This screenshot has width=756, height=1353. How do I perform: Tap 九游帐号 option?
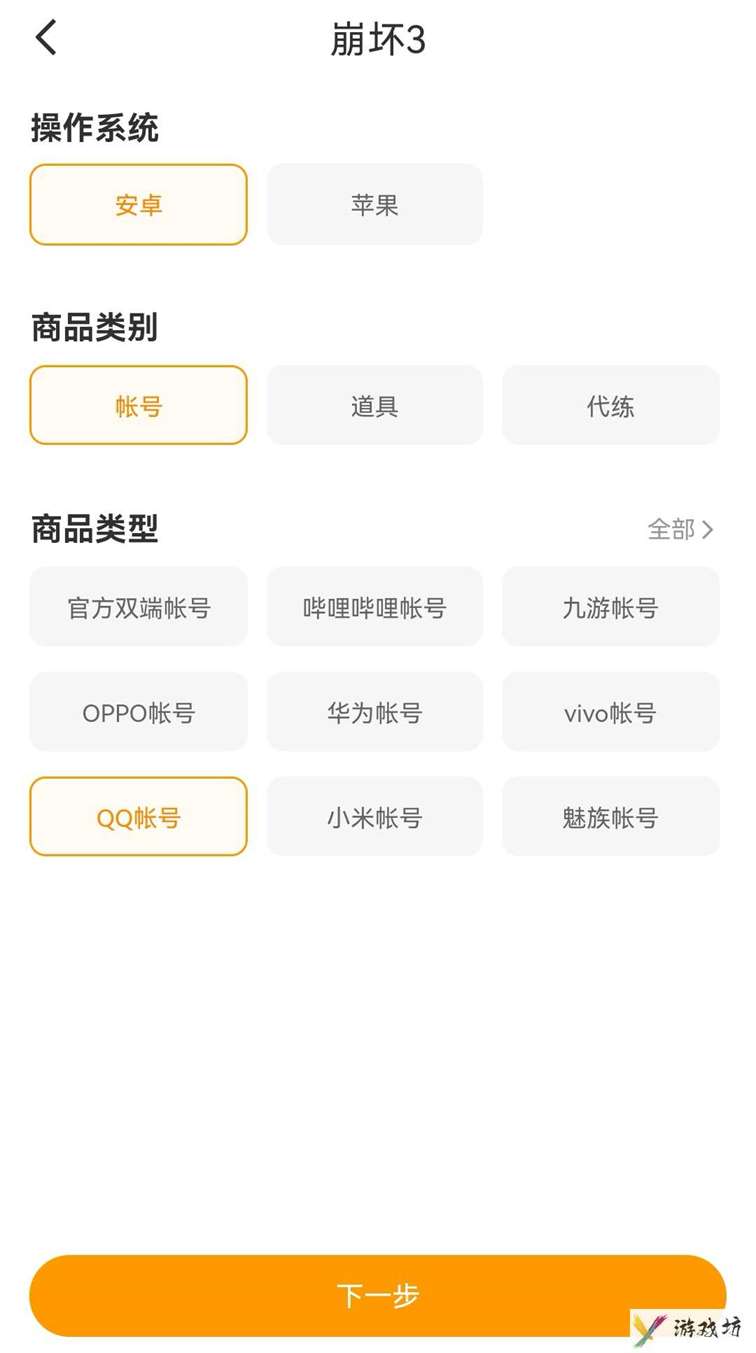(611, 607)
